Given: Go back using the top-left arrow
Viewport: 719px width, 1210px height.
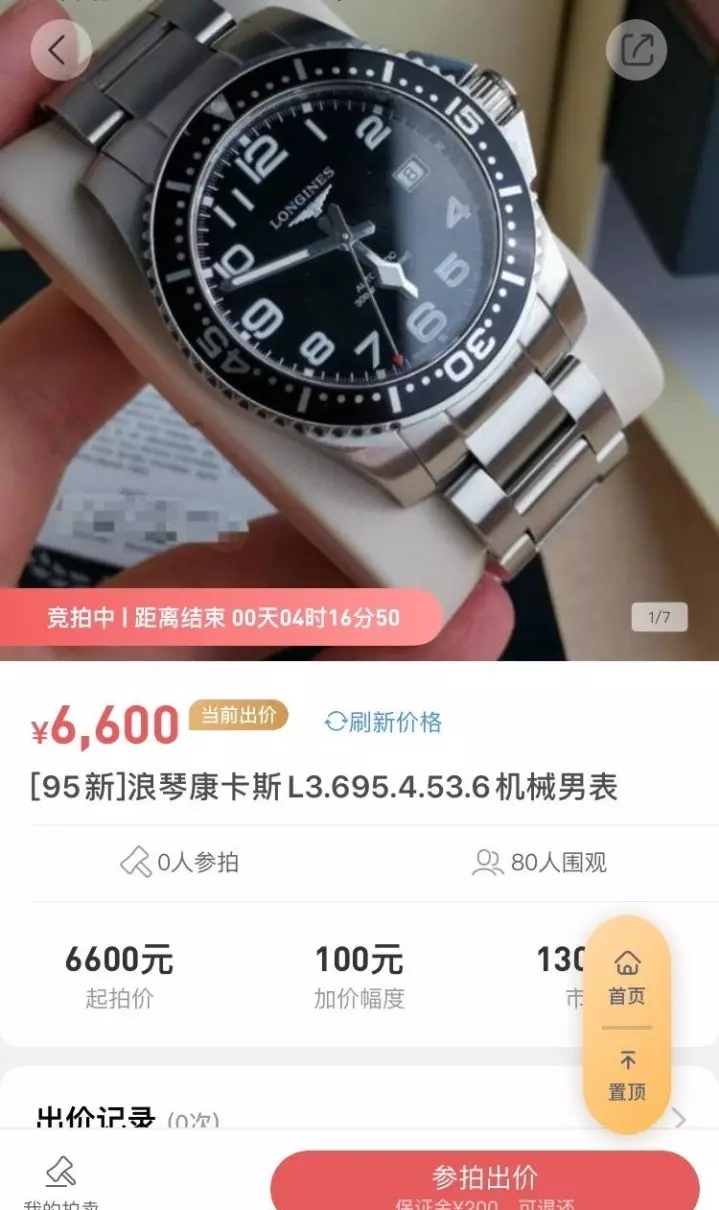Looking at the screenshot, I should pyautogui.click(x=60, y=50).
